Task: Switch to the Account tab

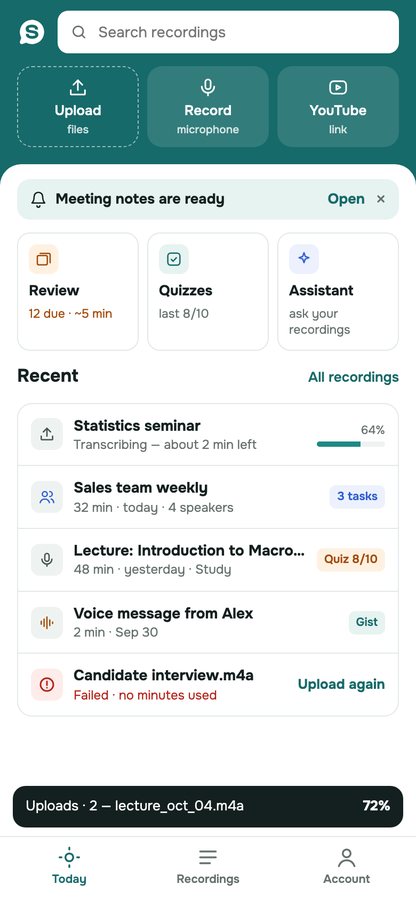Action: (x=347, y=866)
